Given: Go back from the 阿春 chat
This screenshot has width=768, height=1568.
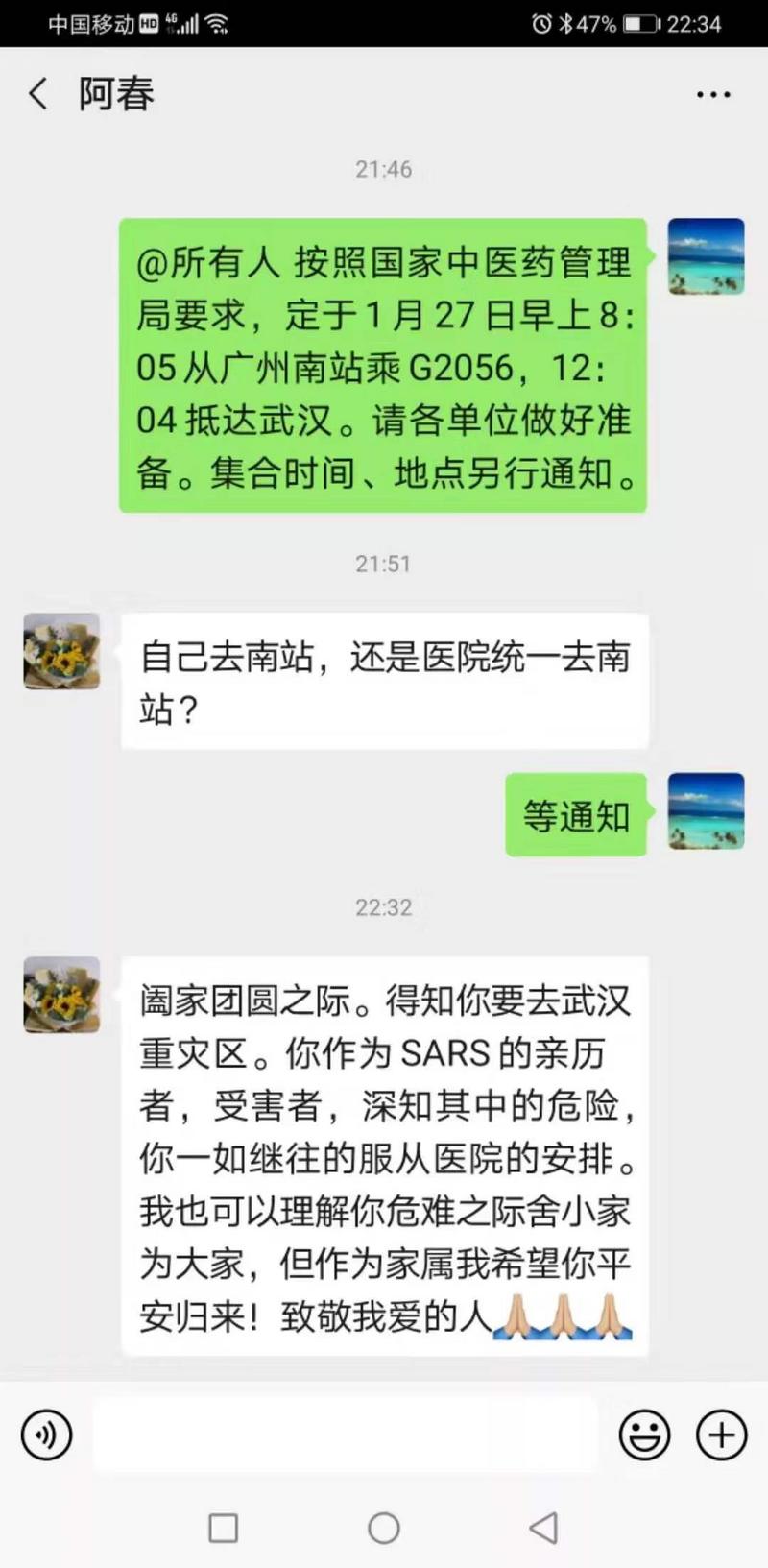Looking at the screenshot, I should (38, 94).
